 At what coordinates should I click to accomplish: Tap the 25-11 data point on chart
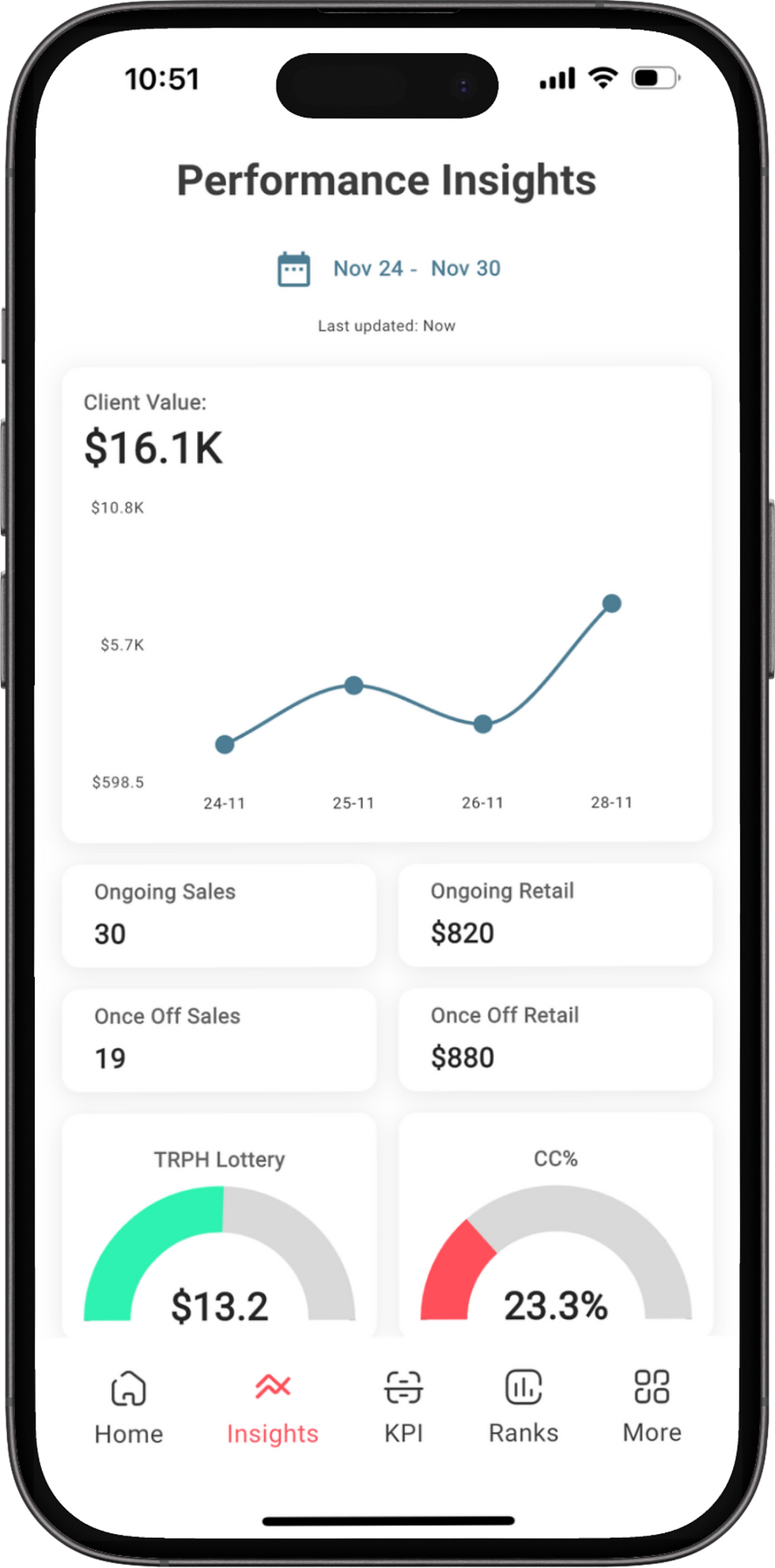click(x=354, y=685)
